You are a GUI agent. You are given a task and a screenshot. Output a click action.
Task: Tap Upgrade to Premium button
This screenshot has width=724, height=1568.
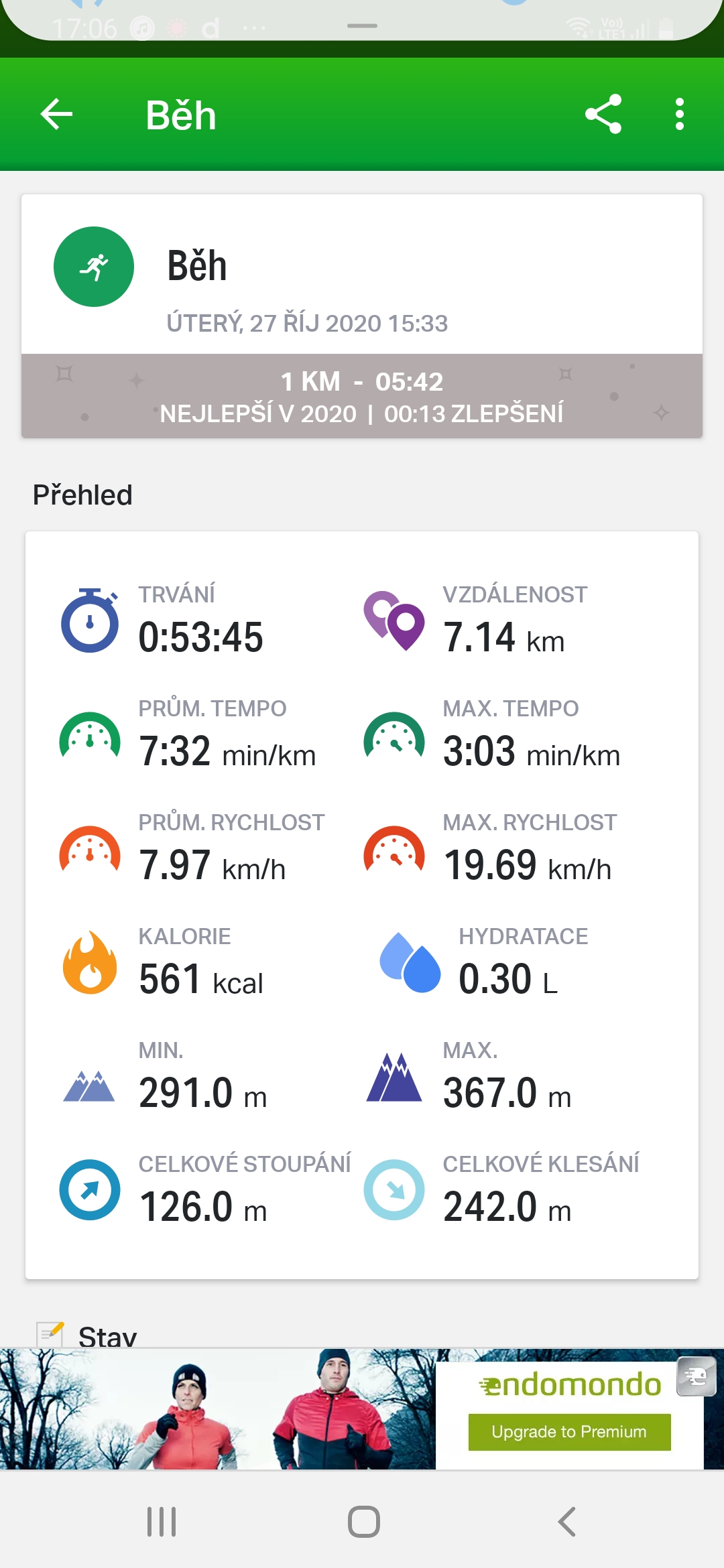[569, 1432]
